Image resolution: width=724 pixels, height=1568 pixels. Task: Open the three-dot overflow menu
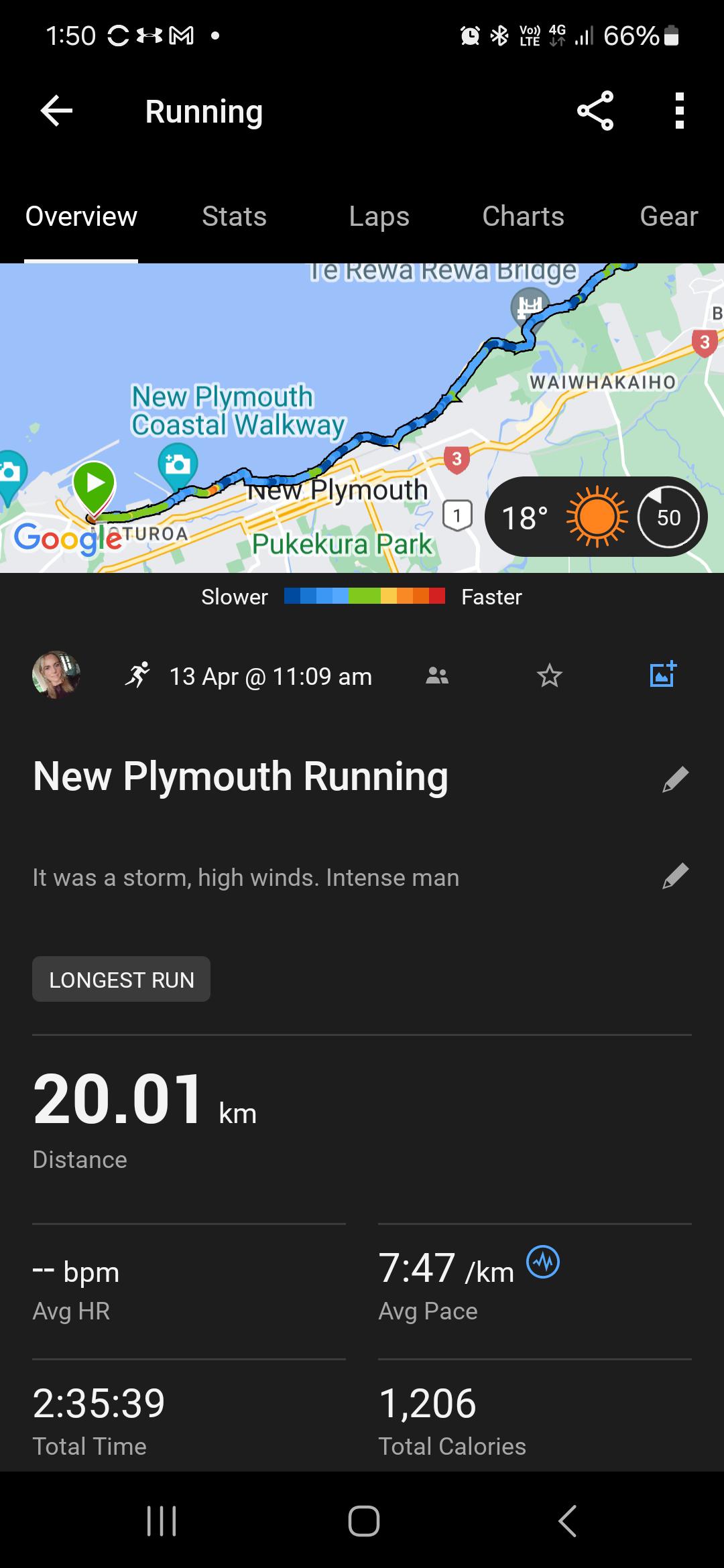click(679, 111)
